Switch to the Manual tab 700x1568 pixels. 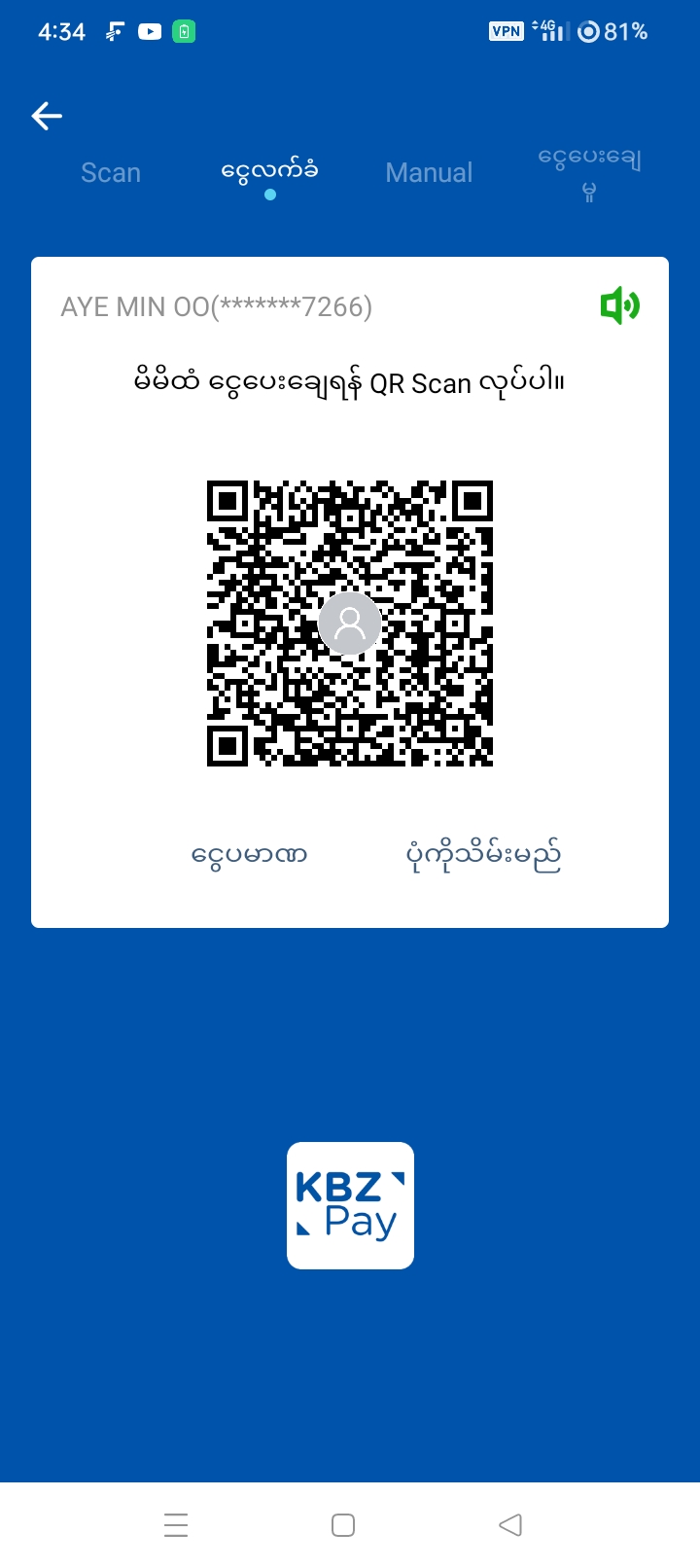click(x=429, y=173)
